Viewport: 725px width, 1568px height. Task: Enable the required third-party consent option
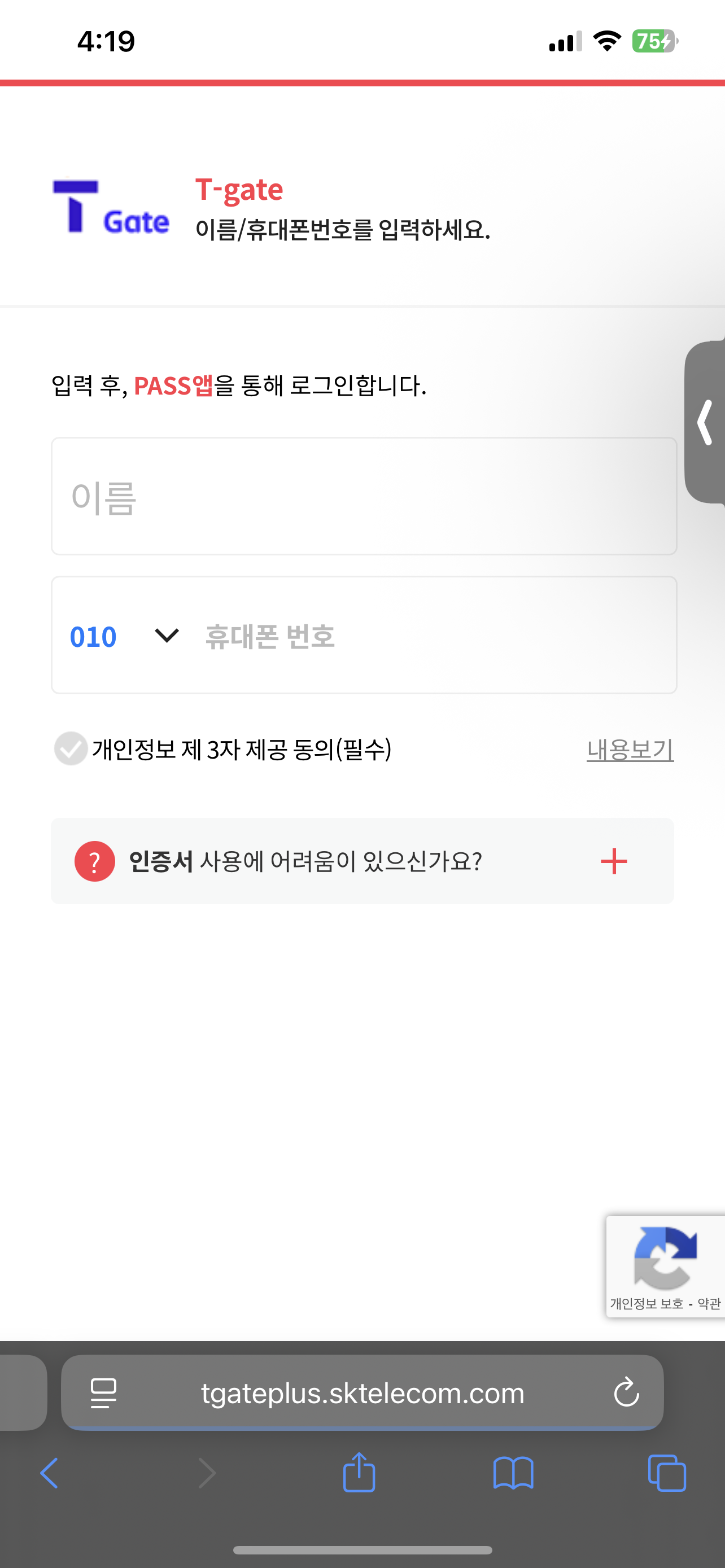[71, 750]
